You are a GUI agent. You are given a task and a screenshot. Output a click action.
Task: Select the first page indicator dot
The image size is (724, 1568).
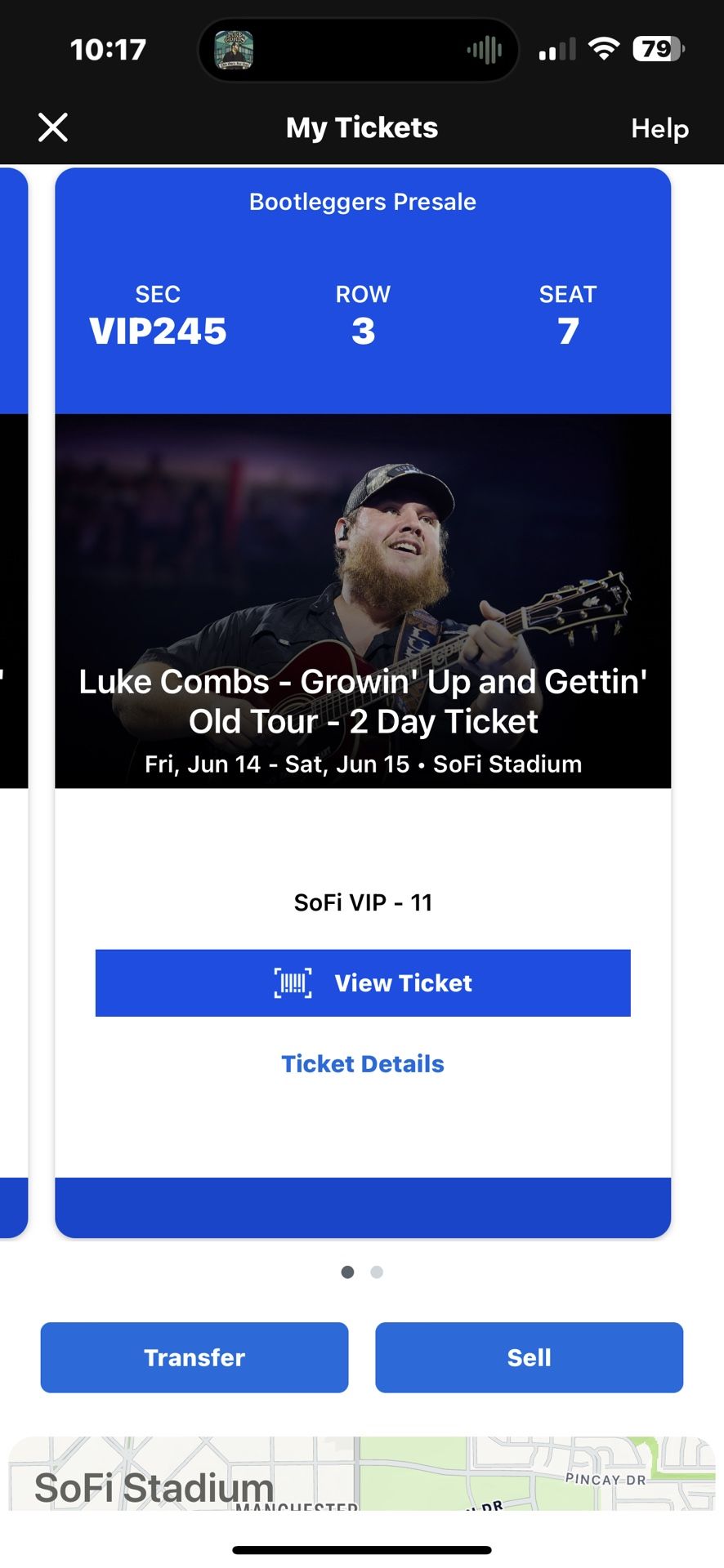click(x=347, y=1272)
